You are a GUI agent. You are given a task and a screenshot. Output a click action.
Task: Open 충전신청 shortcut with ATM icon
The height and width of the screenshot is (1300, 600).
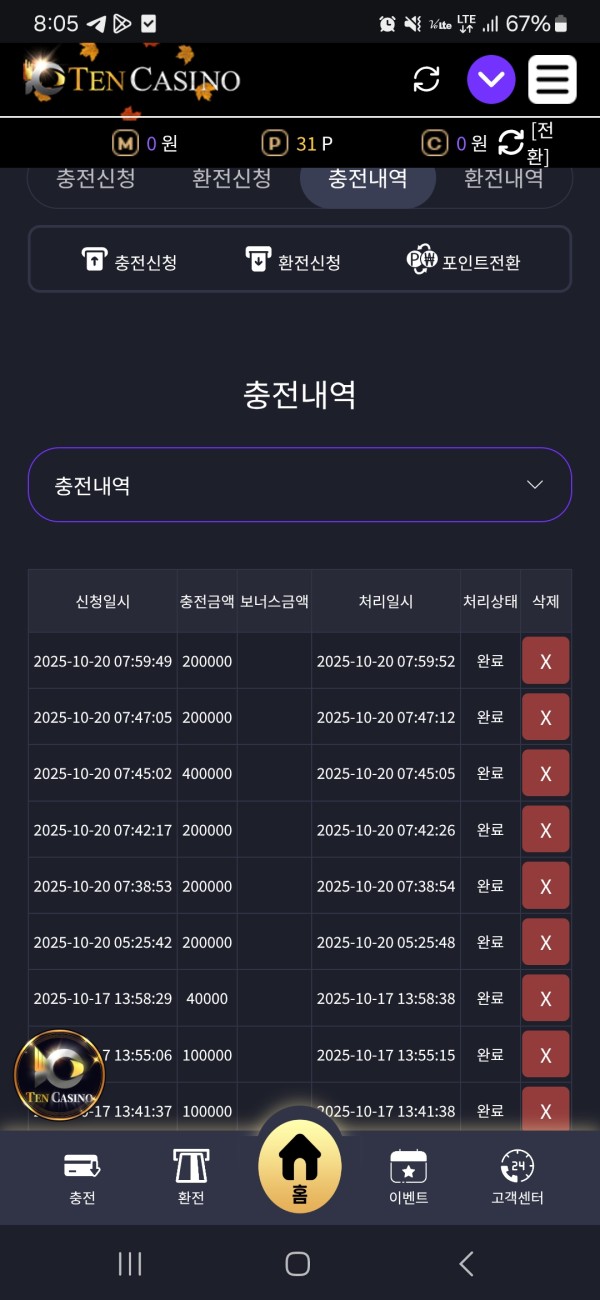click(129, 261)
